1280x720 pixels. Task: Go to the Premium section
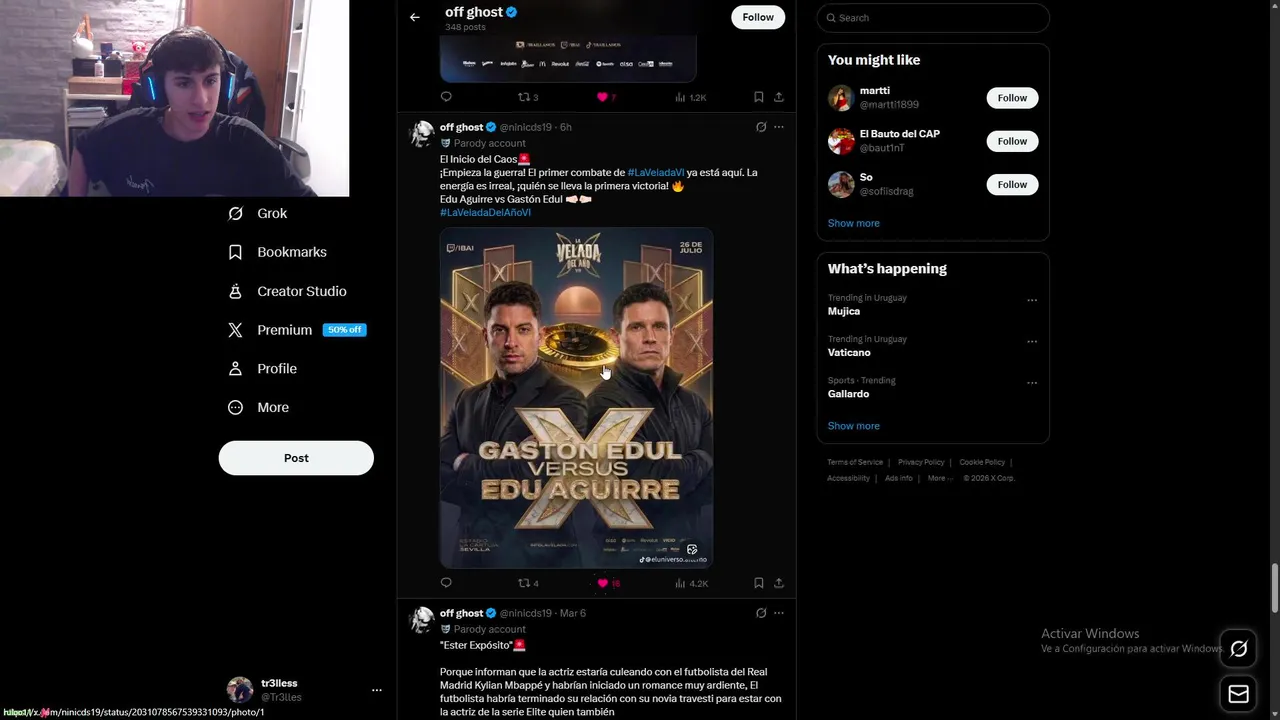284,330
